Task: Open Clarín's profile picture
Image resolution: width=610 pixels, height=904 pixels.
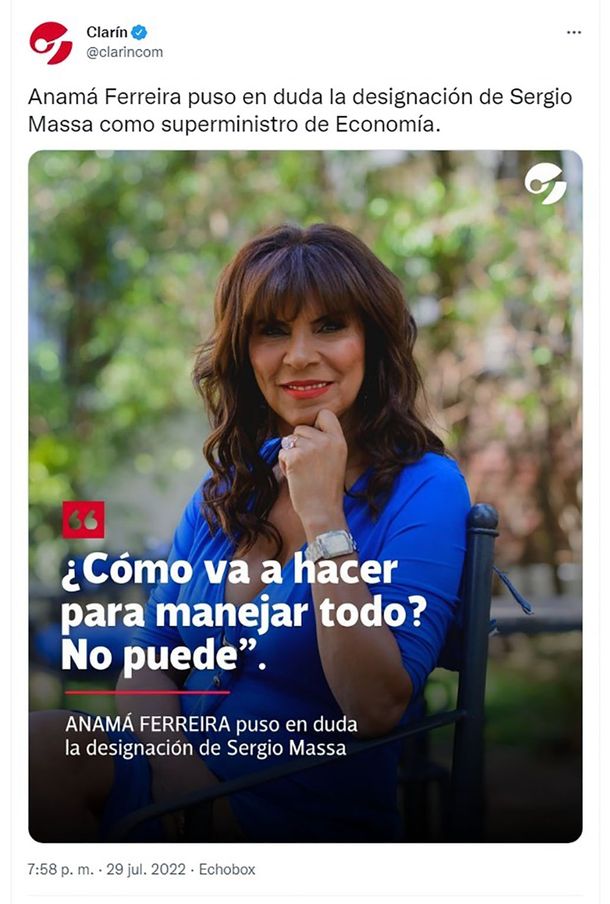Action: (50, 42)
